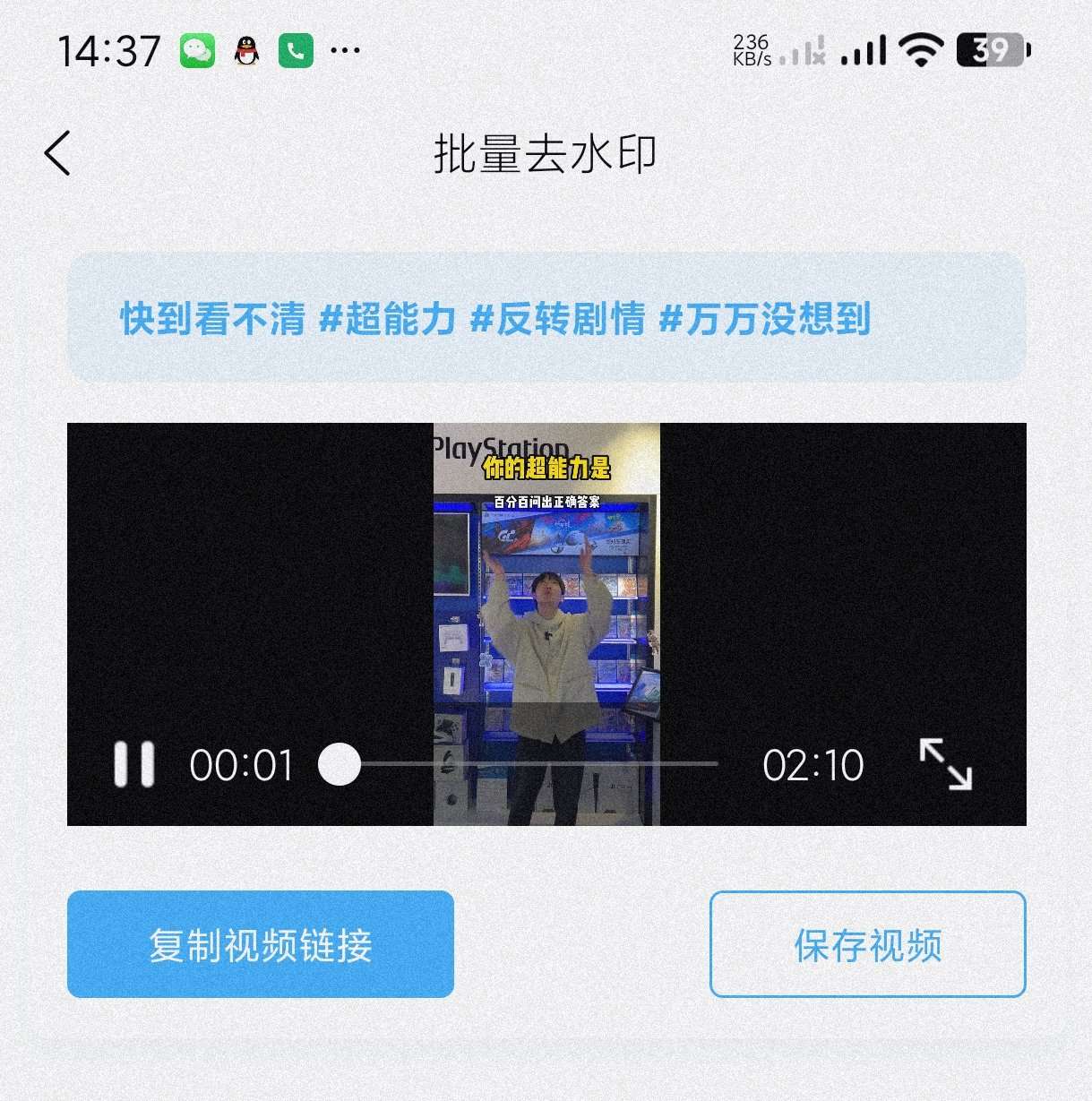Save the video with 保存视频

867,944
